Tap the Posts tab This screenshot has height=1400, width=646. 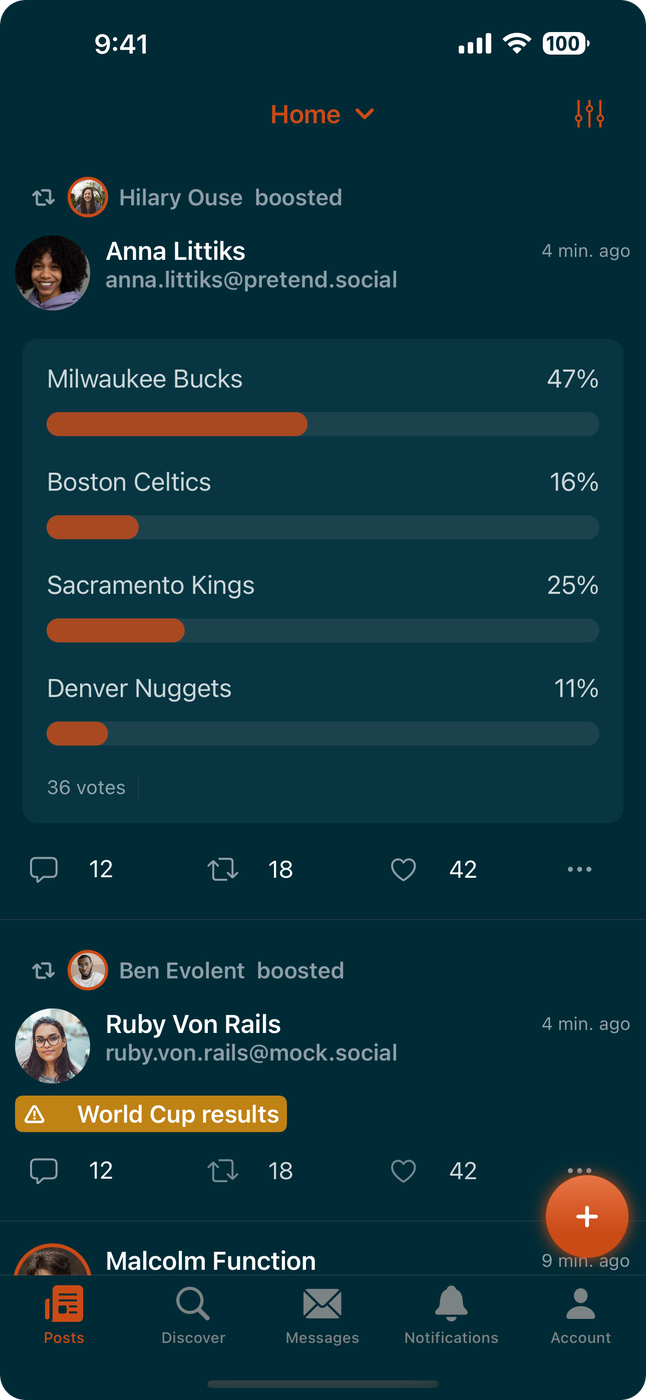point(64,1315)
